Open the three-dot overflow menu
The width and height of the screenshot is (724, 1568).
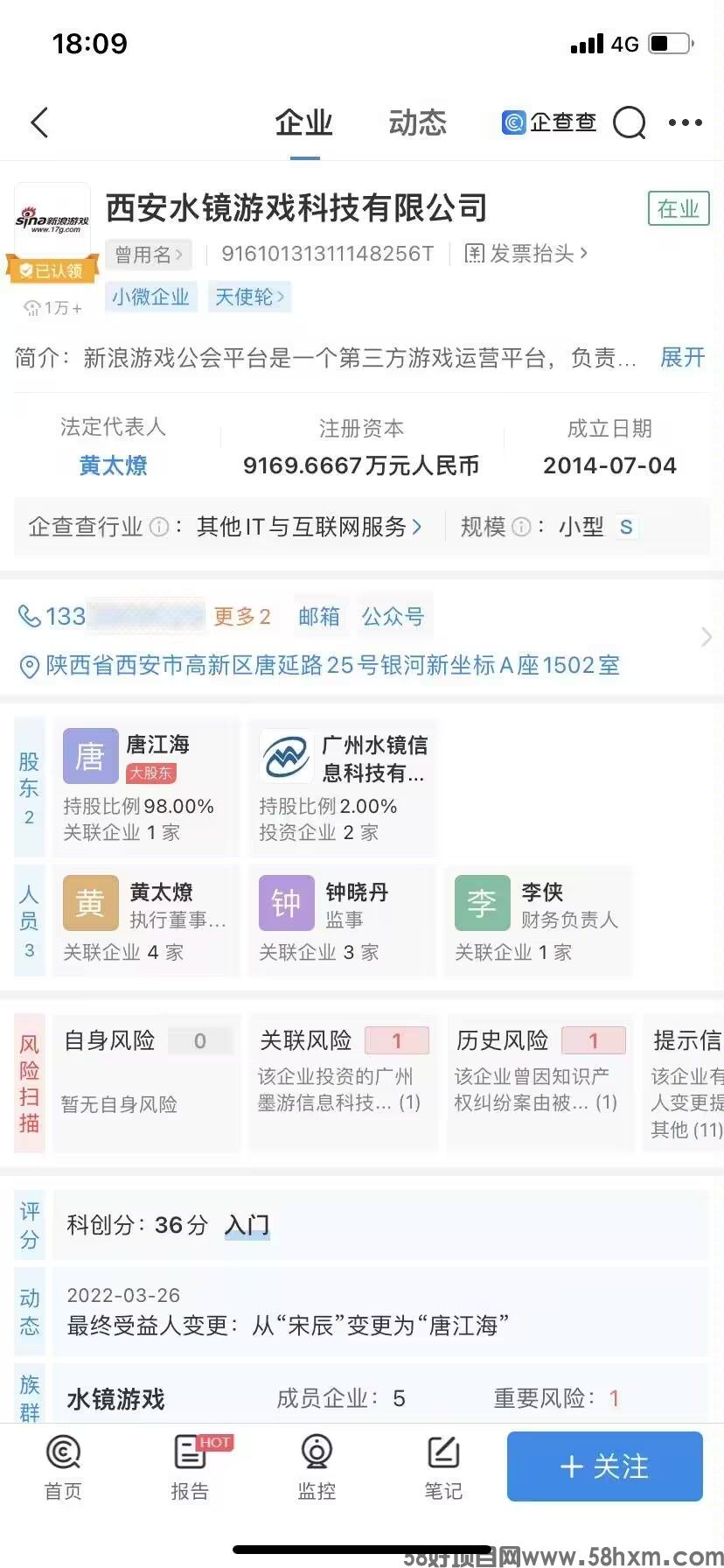pos(685,122)
